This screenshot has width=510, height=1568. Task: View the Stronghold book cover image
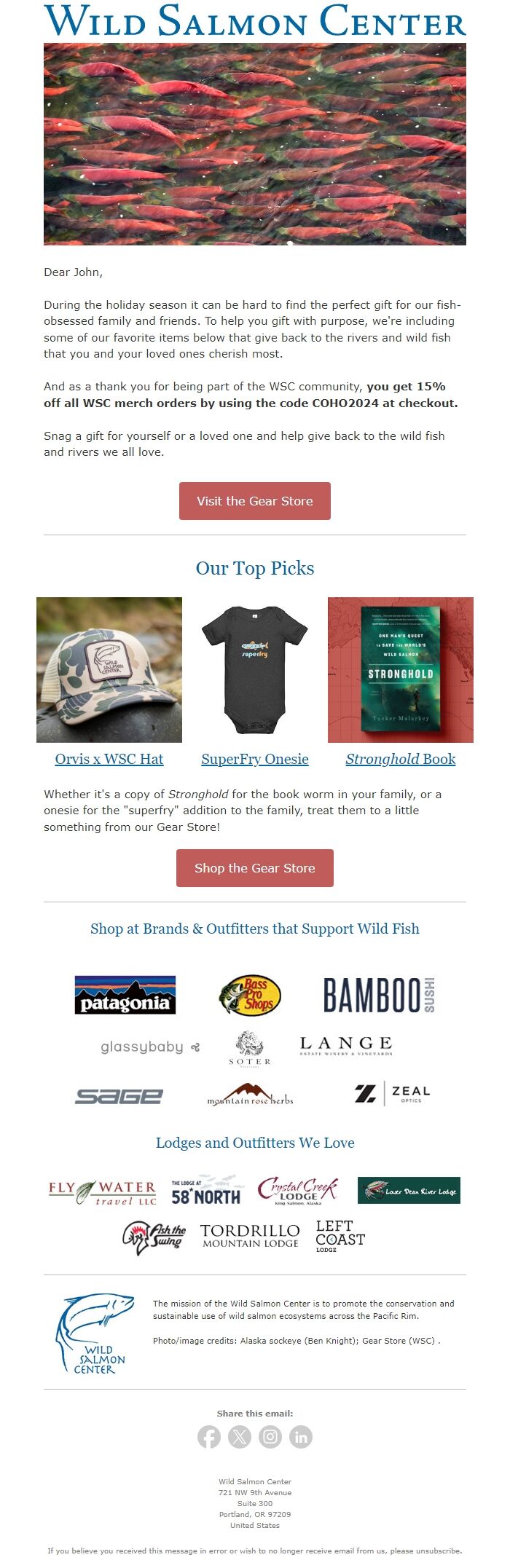coord(401,670)
